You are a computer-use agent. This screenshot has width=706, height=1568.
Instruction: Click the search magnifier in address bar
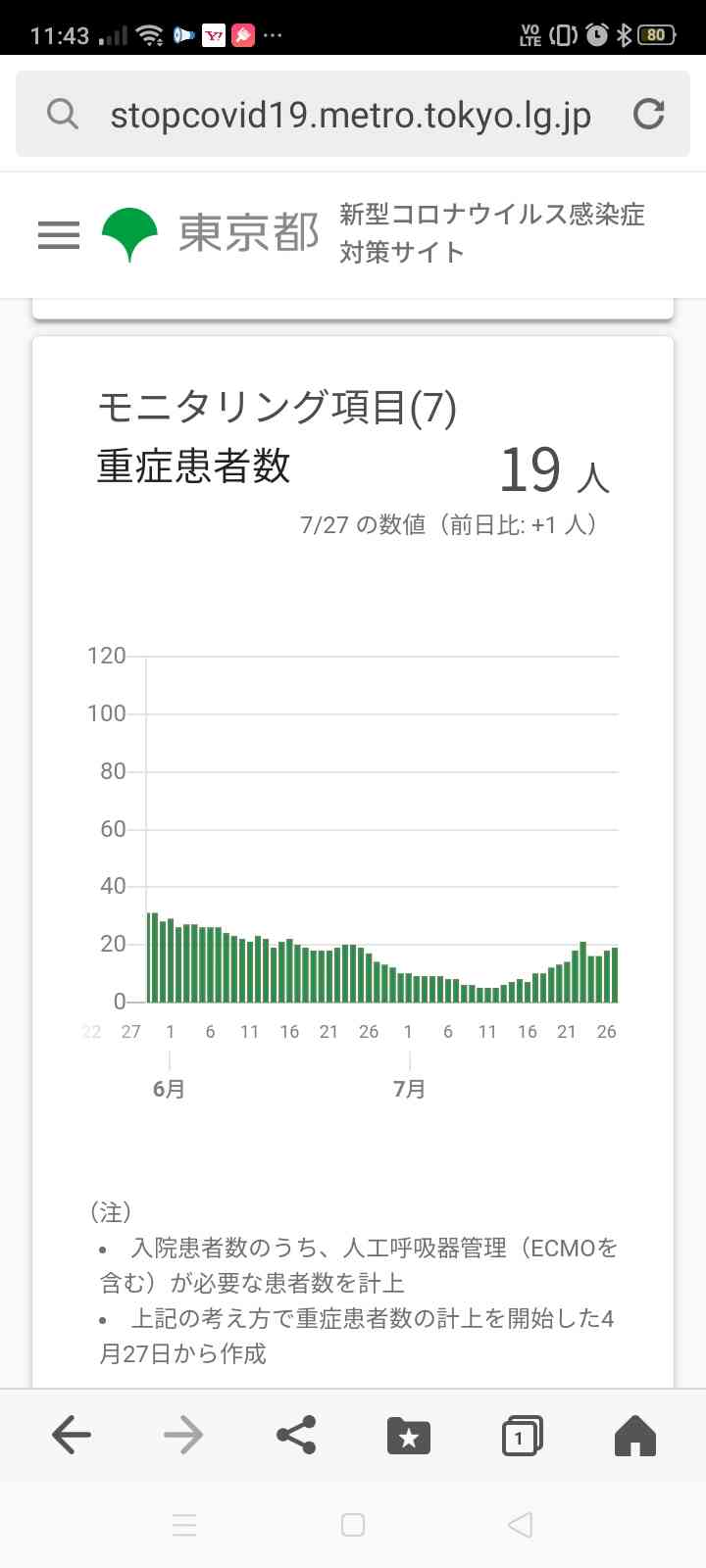tap(63, 113)
